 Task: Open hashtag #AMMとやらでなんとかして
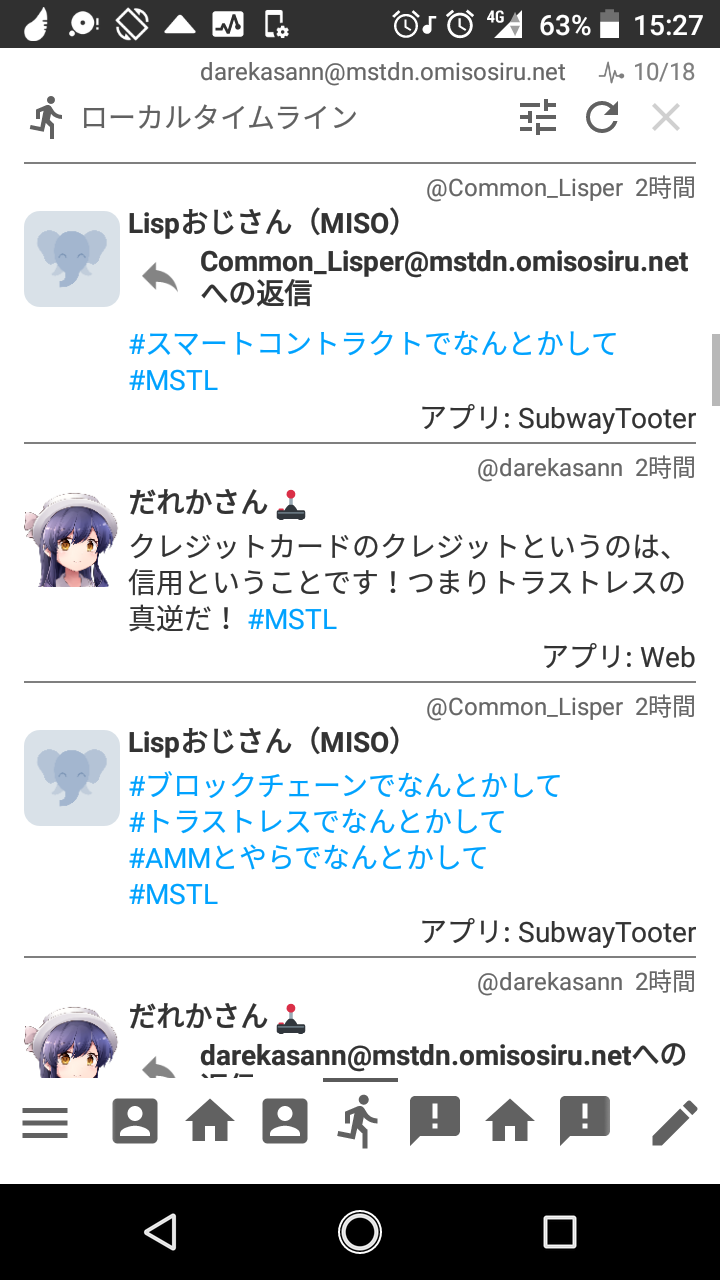(x=308, y=857)
